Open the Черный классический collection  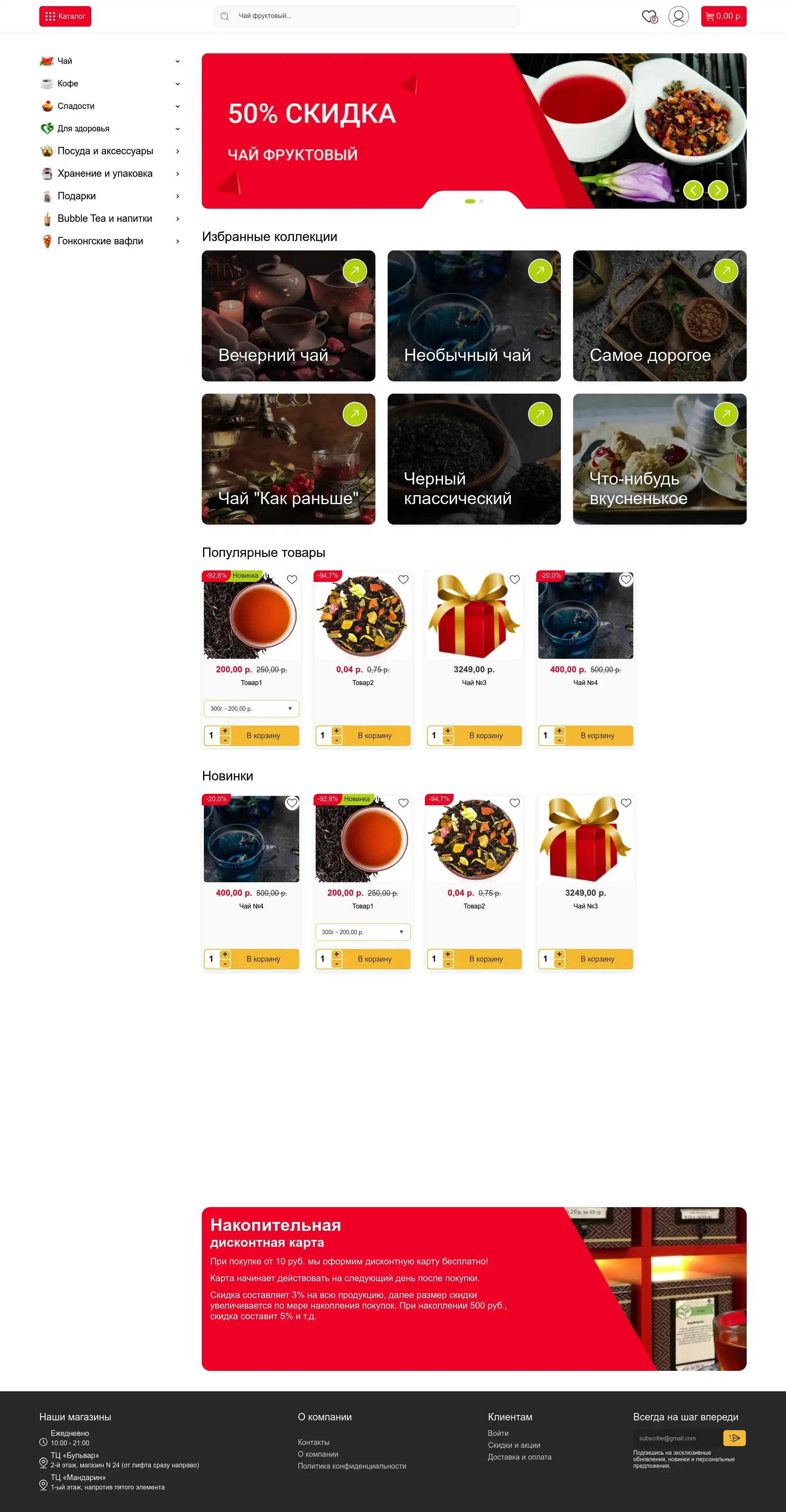474,459
